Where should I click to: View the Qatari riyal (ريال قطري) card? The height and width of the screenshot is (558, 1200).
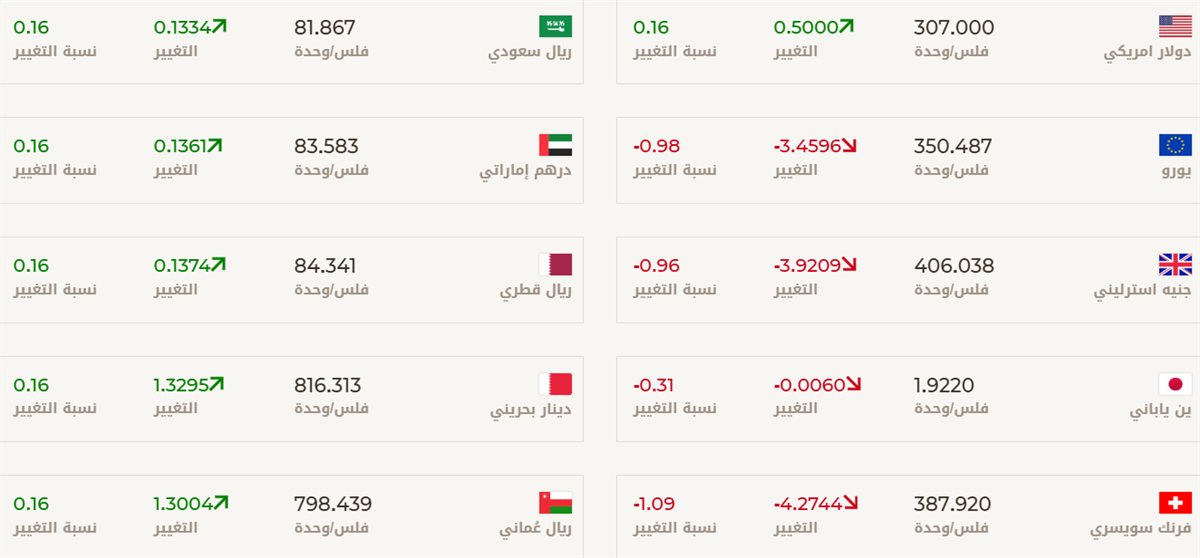tap(537, 290)
